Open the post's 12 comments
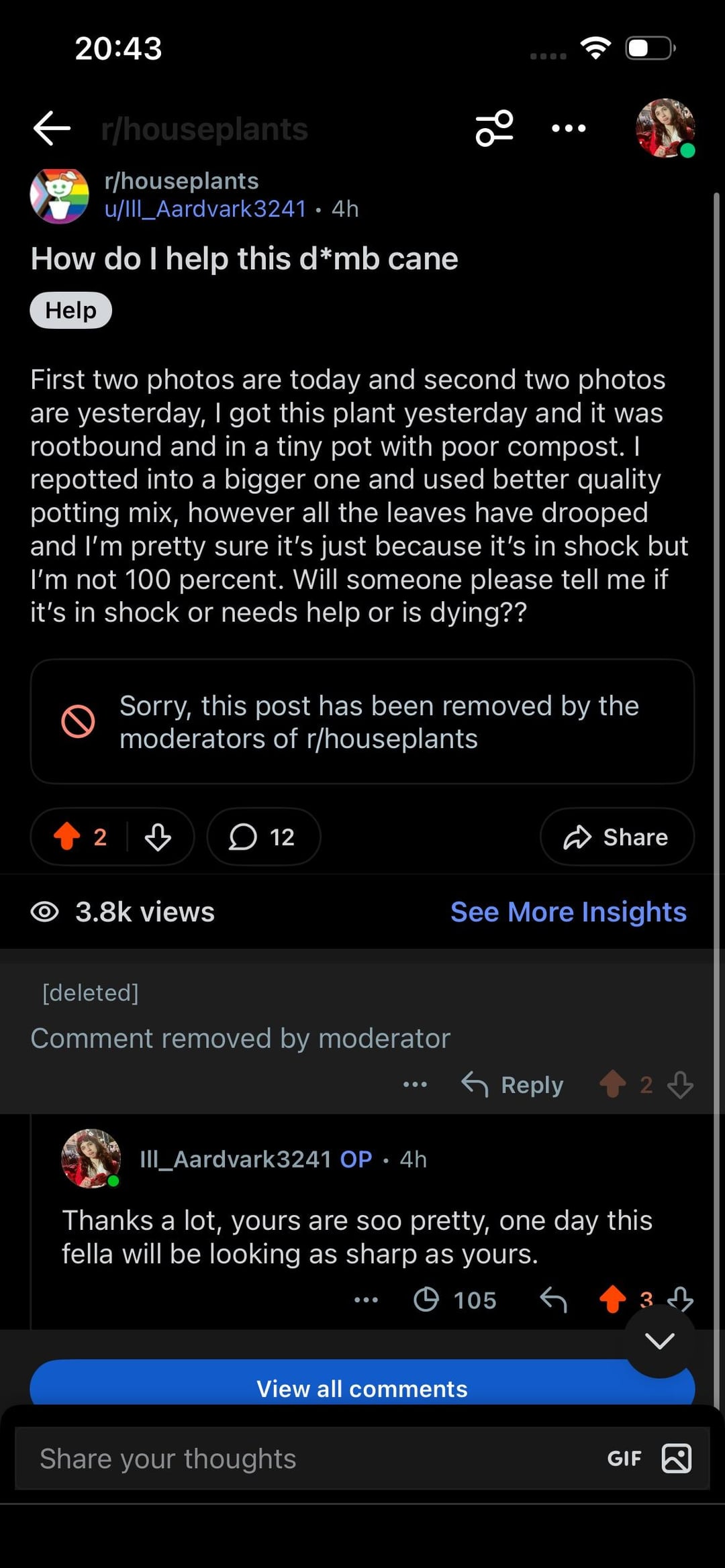The height and width of the screenshot is (1568, 725). [x=263, y=837]
